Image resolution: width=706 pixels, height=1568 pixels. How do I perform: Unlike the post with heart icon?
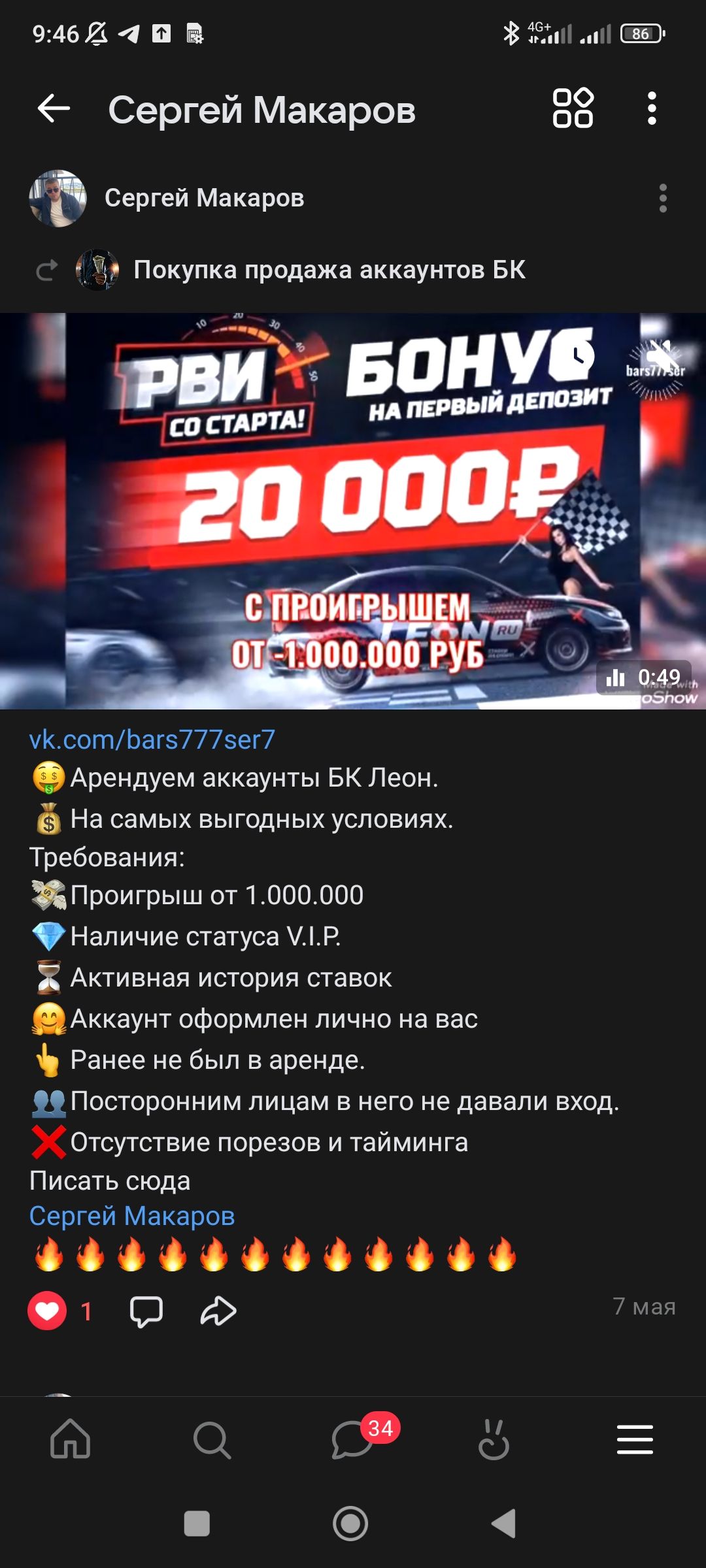(47, 1311)
